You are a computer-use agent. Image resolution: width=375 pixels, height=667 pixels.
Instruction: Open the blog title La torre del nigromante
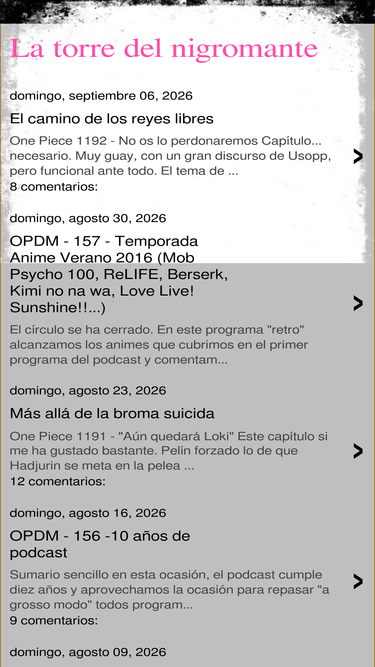click(164, 49)
